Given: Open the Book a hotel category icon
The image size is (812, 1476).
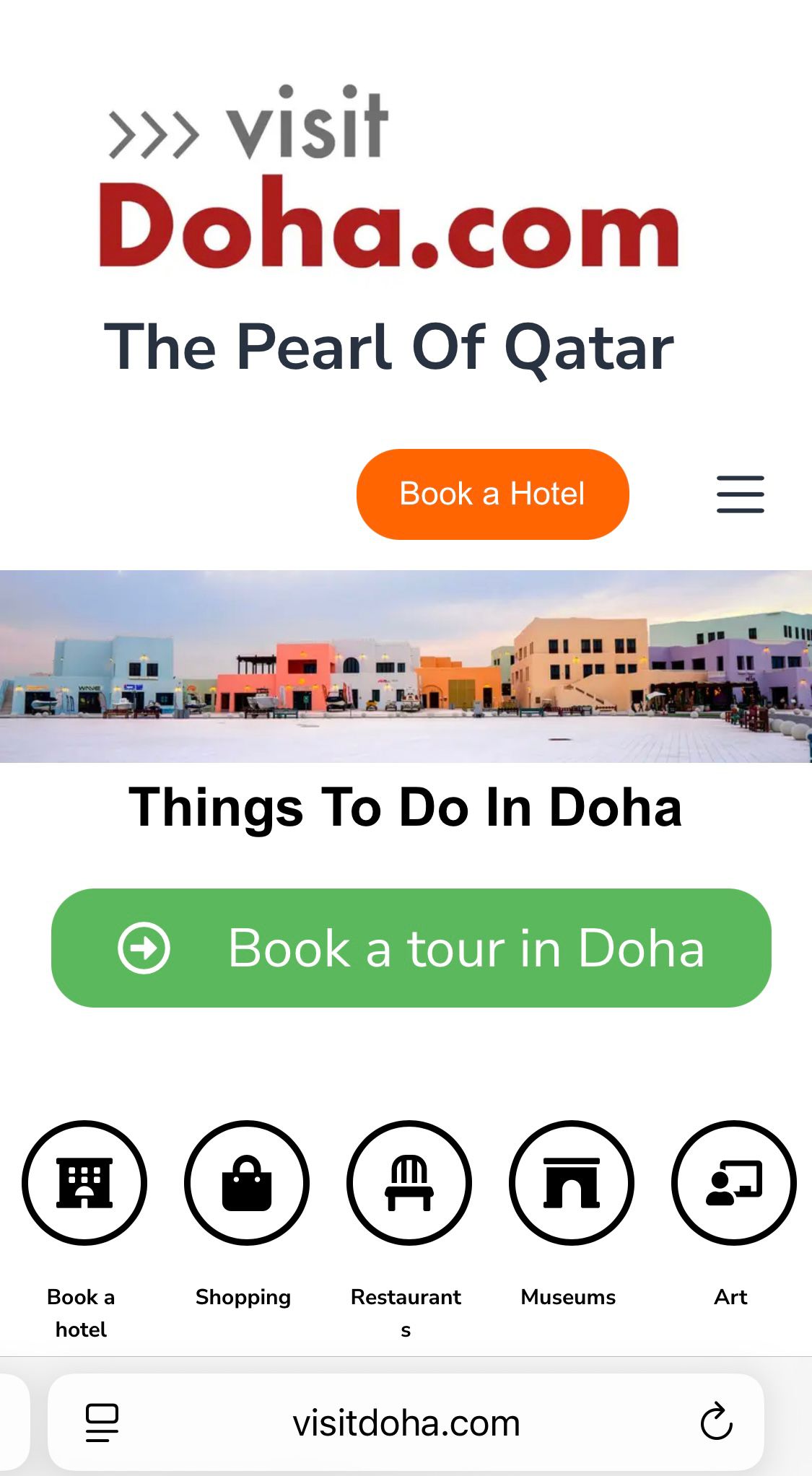Looking at the screenshot, I should pos(84,1183).
